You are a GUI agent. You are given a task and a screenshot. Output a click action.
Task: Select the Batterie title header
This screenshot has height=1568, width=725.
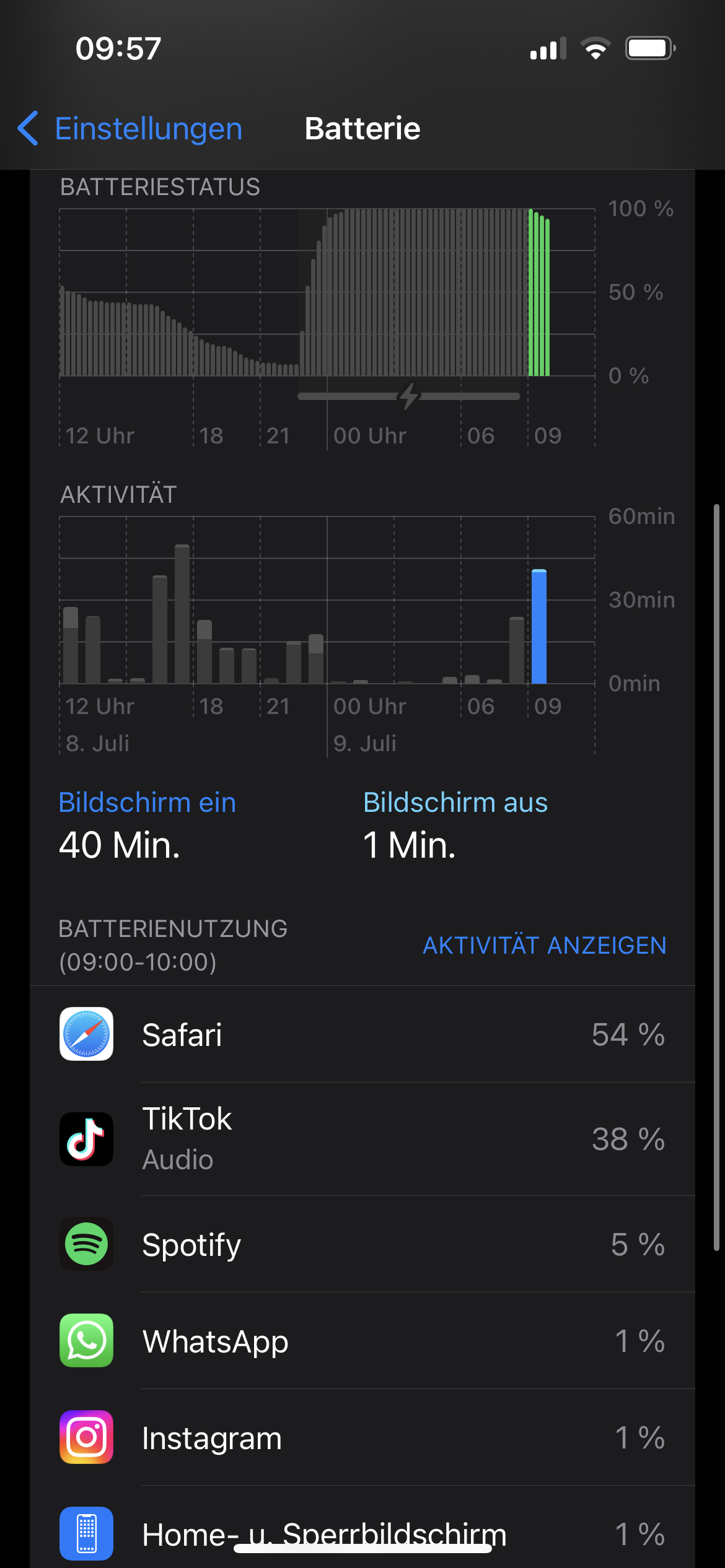(x=362, y=128)
